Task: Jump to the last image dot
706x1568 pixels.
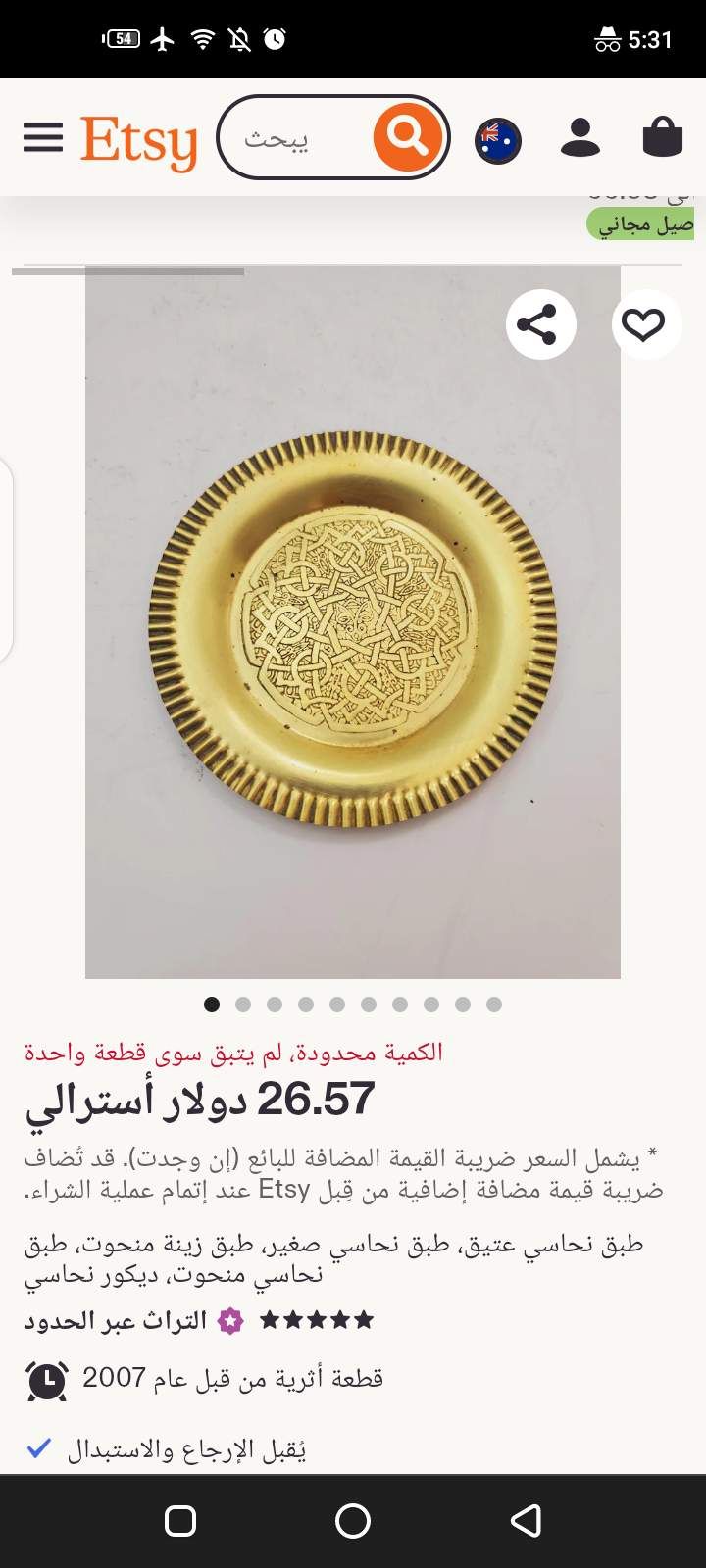Action: pos(494,1004)
